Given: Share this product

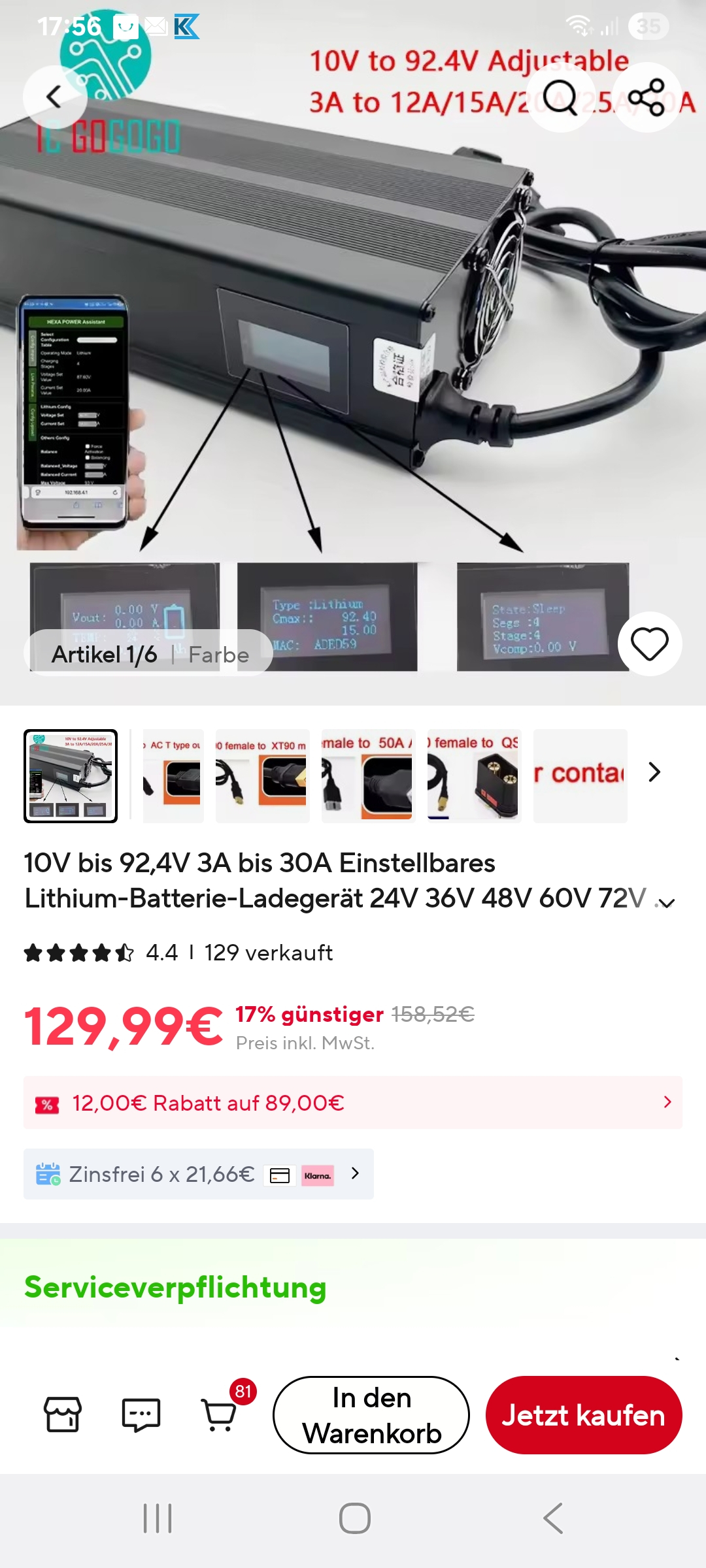Looking at the screenshot, I should pos(647,97).
